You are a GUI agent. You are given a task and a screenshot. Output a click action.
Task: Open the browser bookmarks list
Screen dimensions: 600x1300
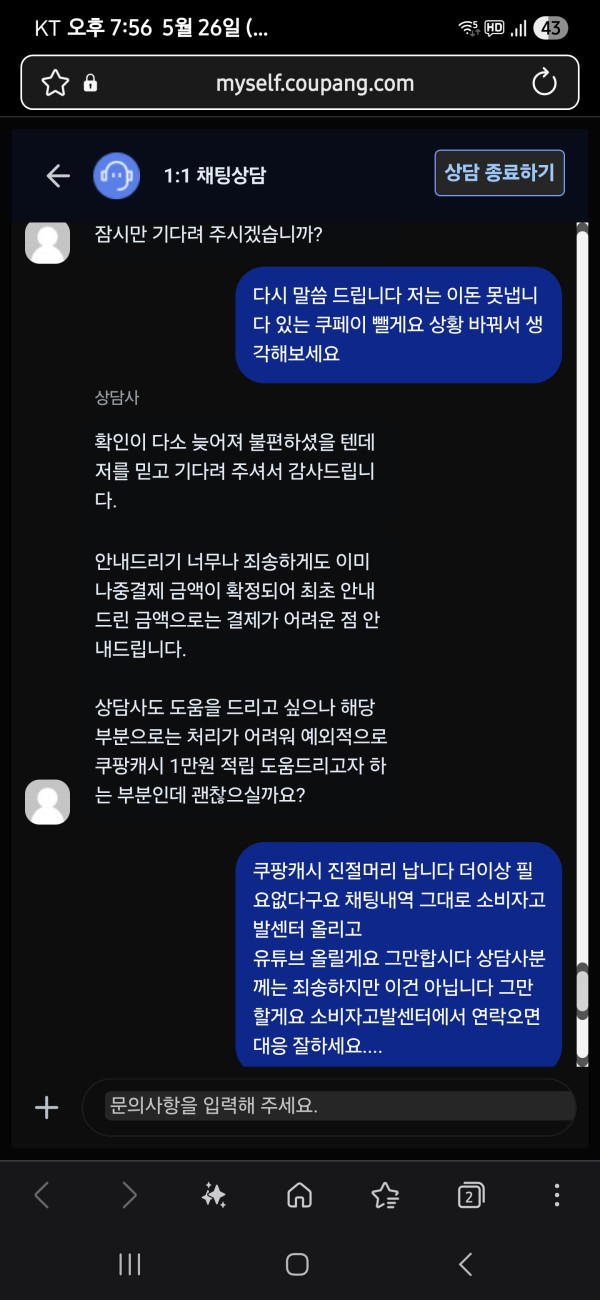click(385, 1195)
